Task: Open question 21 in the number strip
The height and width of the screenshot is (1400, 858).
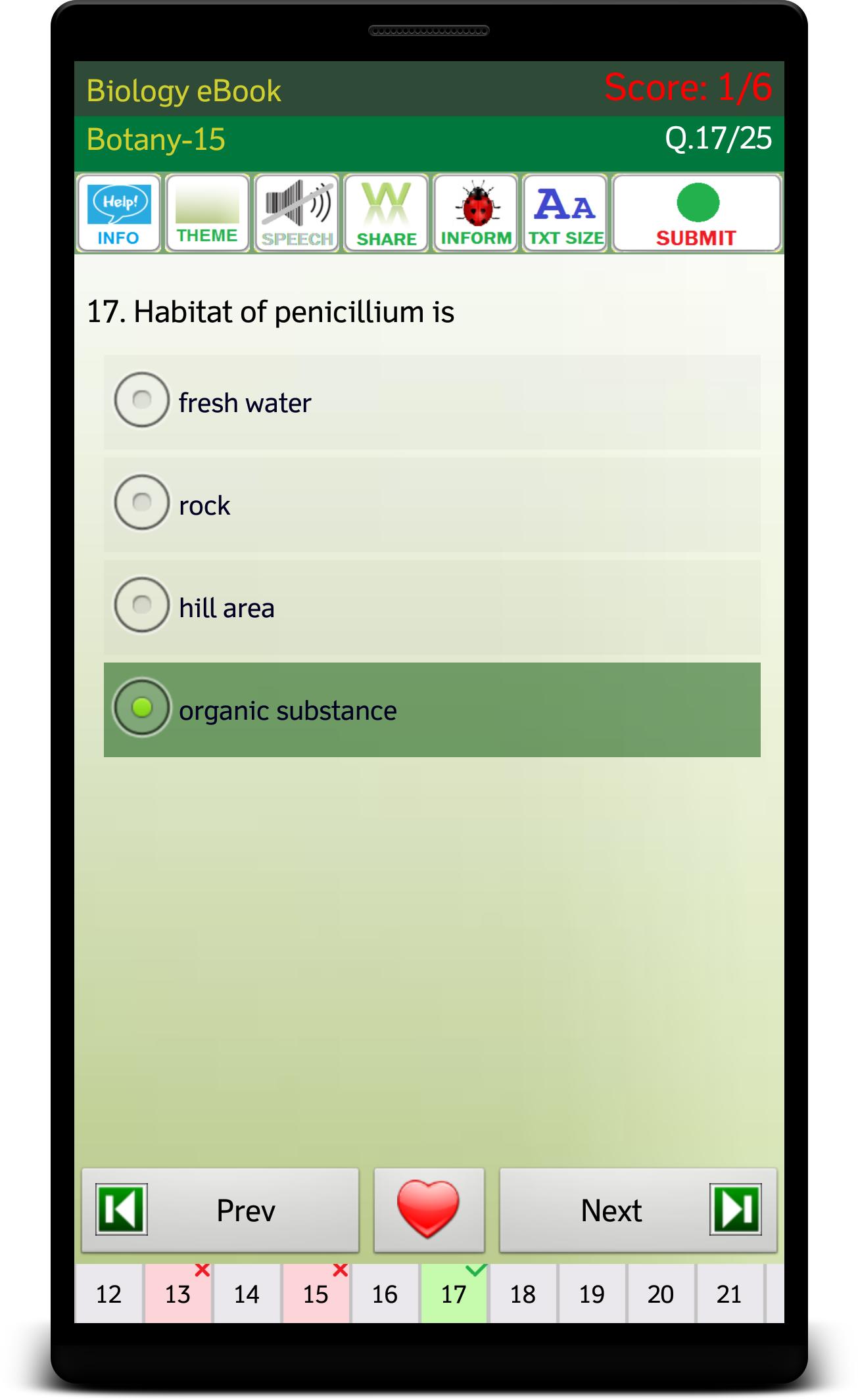Action: 730,1294
